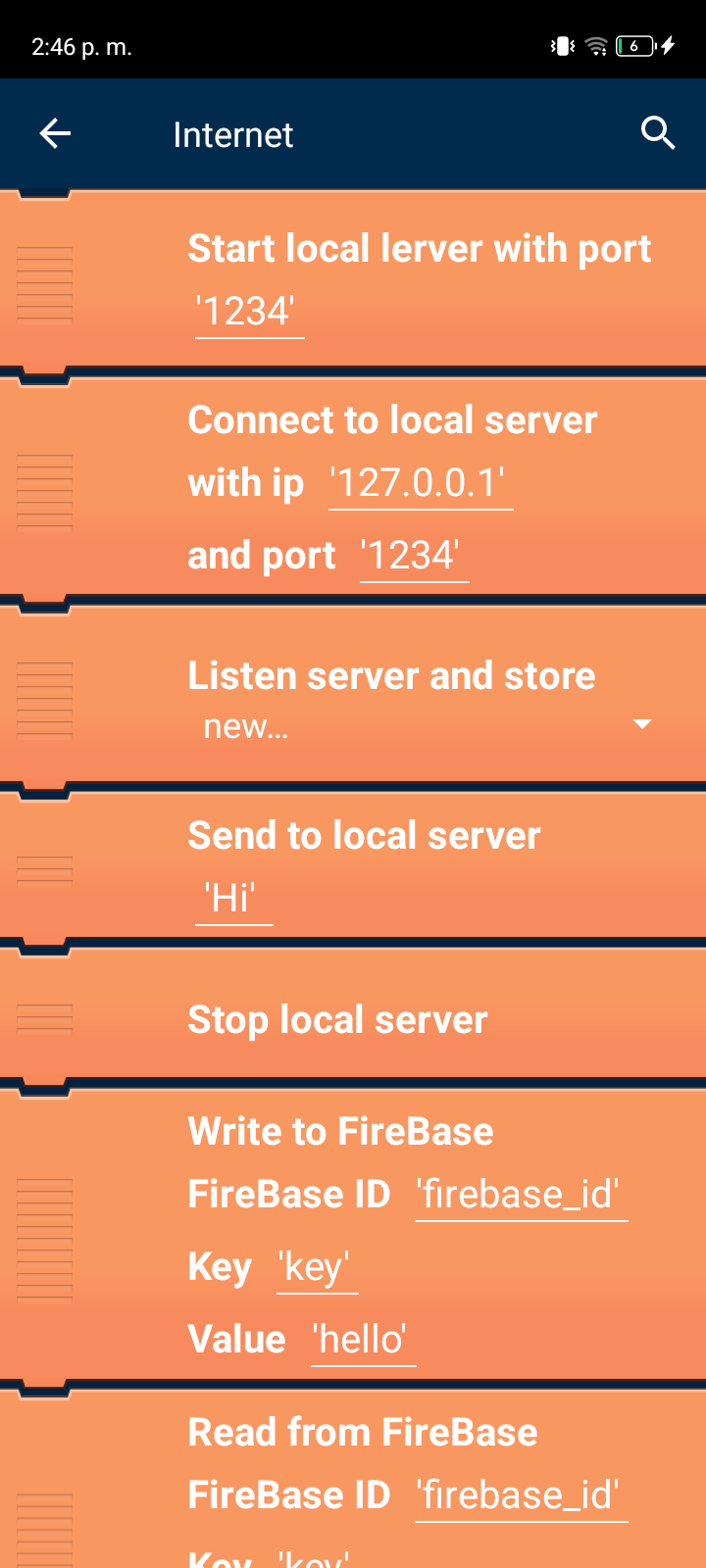Select the Send to local server block
The height and width of the screenshot is (1568, 706).
pos(364,836)
